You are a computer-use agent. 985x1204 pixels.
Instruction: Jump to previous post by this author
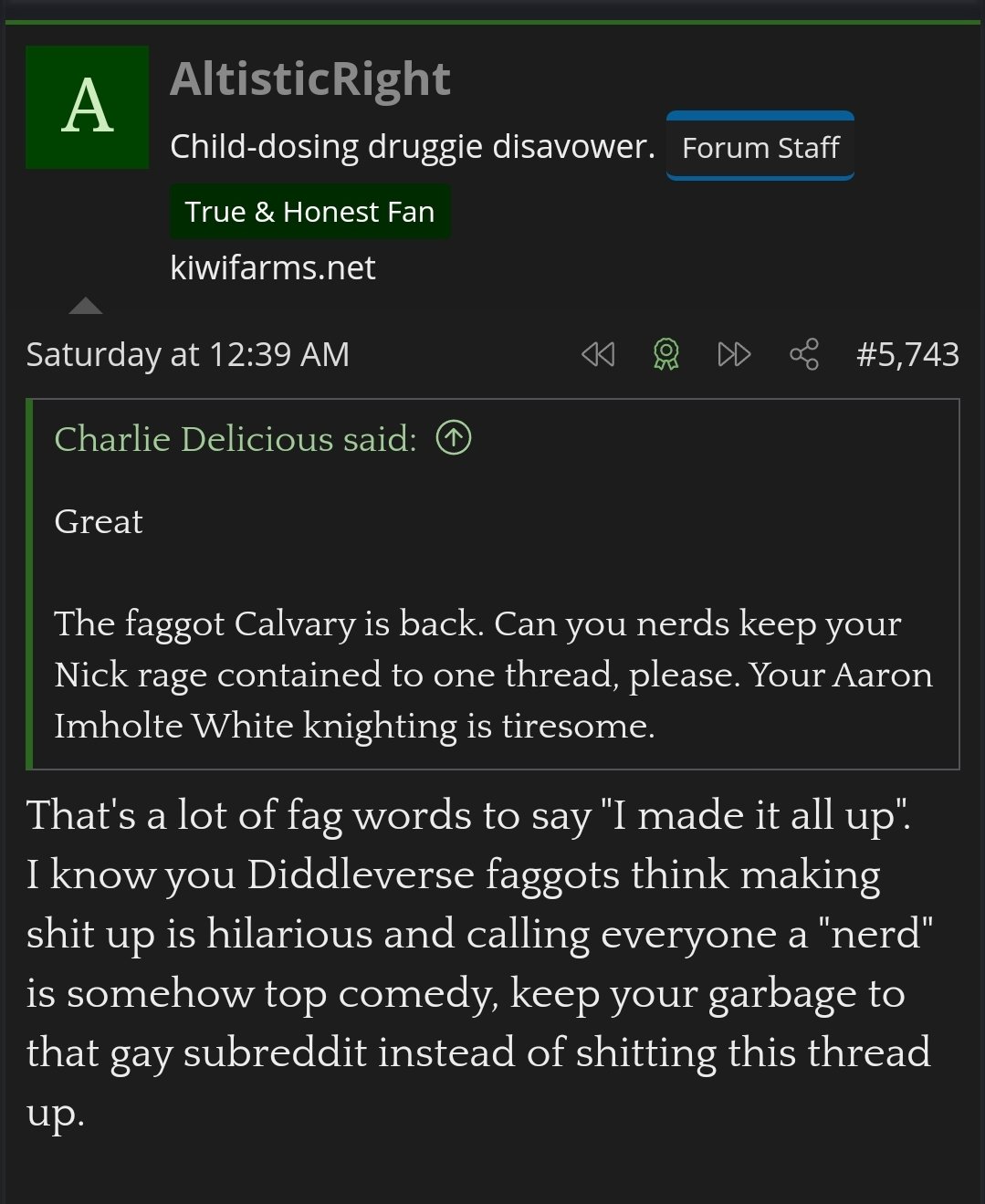coord(598,354)
